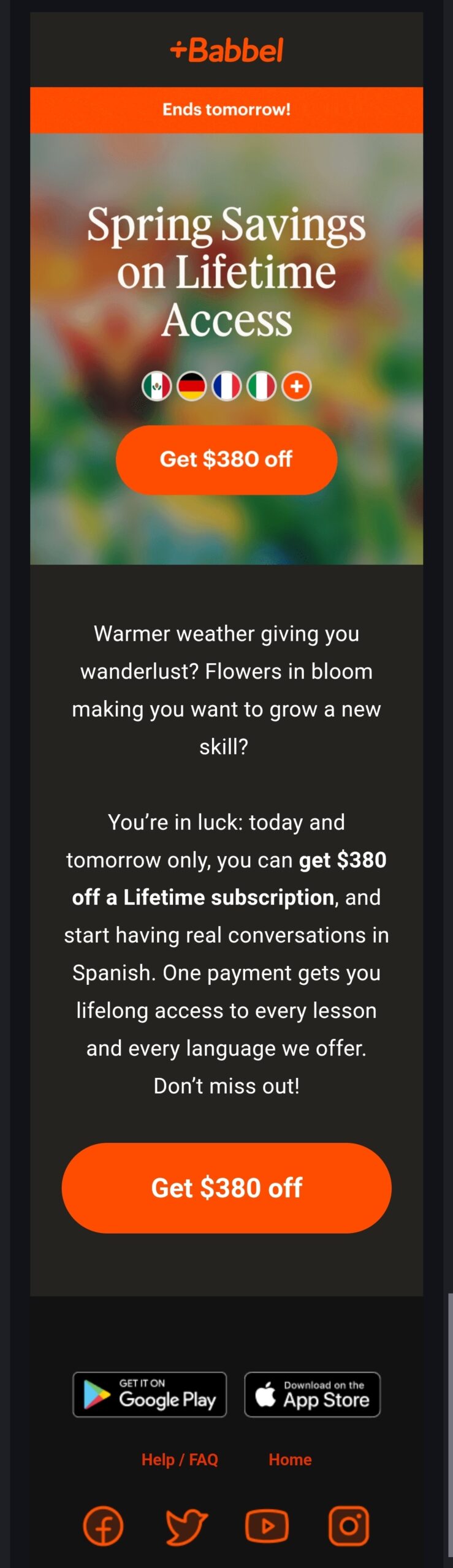Open the Get it on Google Play badge
The width and height of the screenshot is (453, 1568).
coord(150,1395)
